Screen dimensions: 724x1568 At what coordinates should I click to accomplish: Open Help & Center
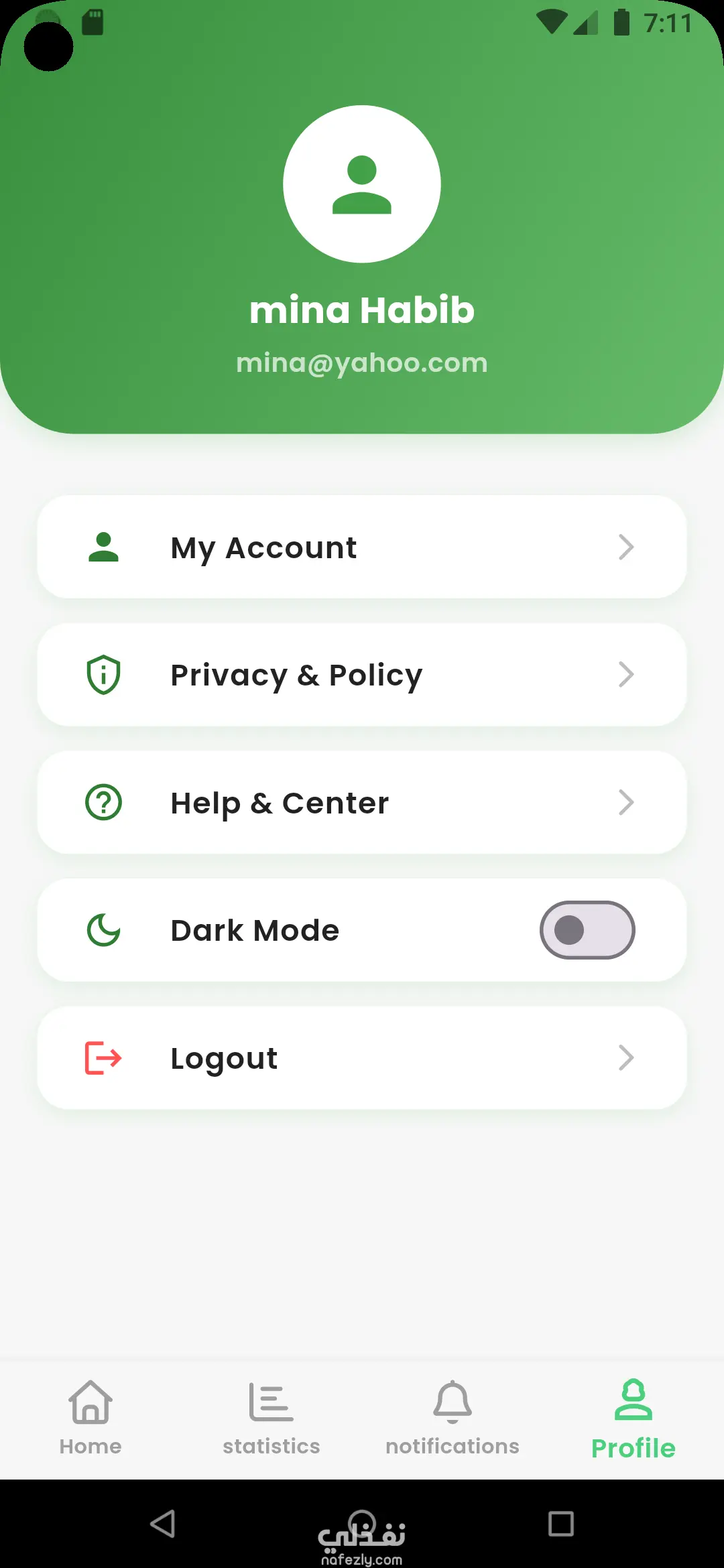click(x=362, y=802)
